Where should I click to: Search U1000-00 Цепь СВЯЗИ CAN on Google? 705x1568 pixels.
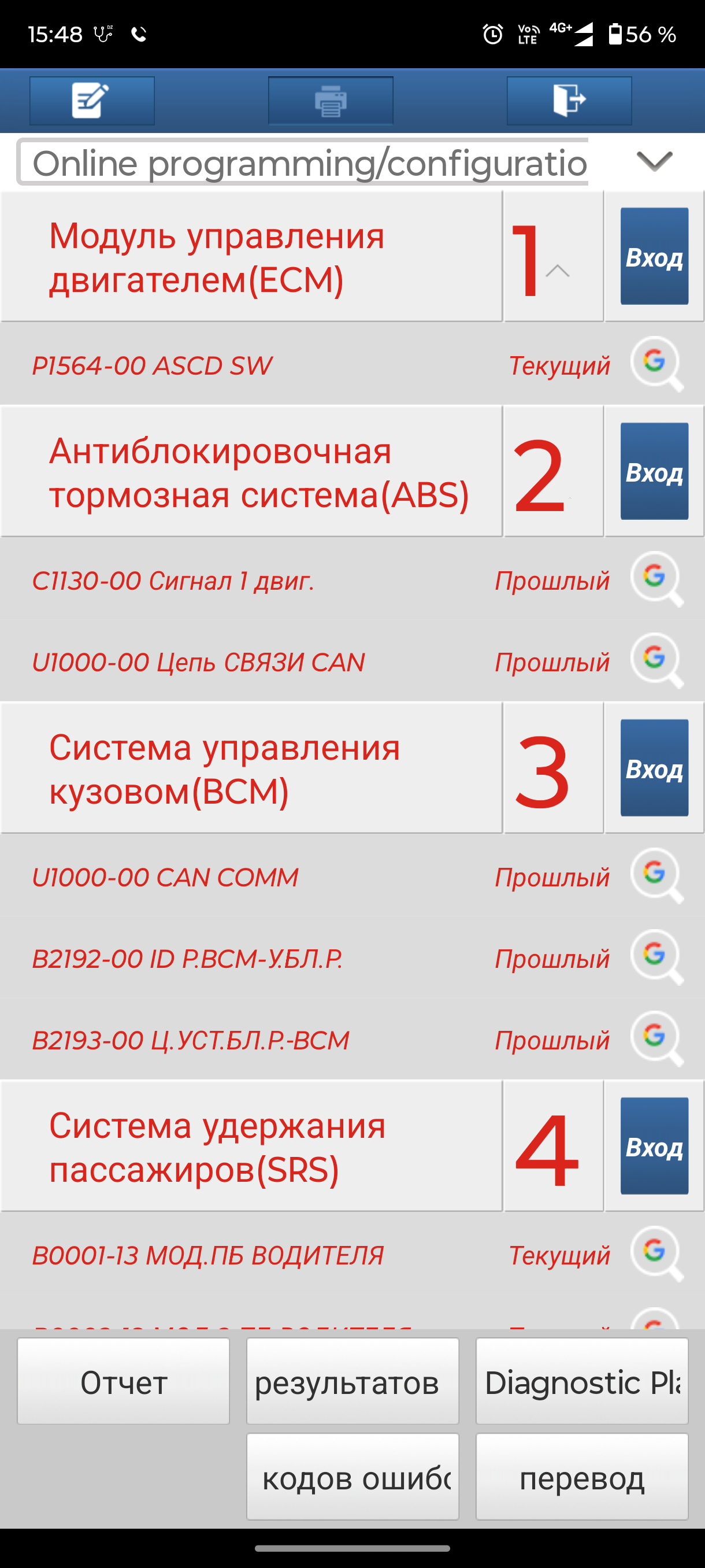657,660
